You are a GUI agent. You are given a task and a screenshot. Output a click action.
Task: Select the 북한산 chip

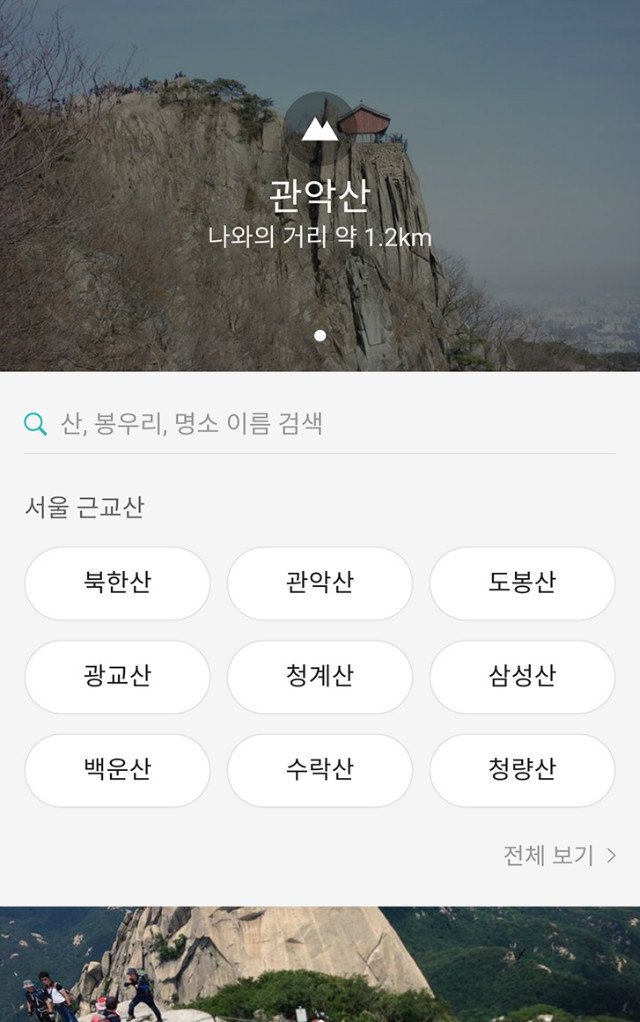tap(117, 583)
